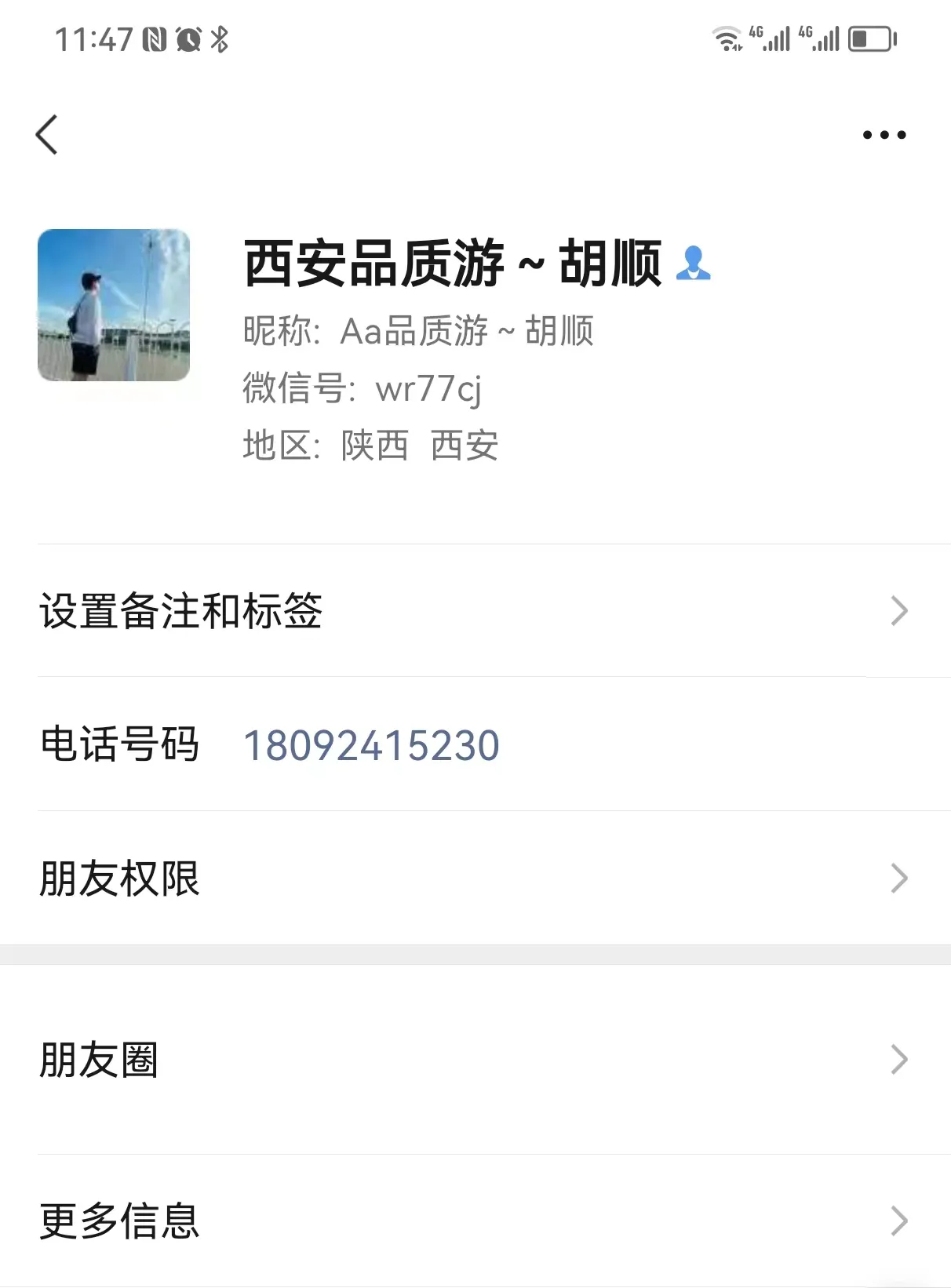The image size is (951, 1288).
Task: Open the three-dot overflow menu
Action: tap(884, 135)
